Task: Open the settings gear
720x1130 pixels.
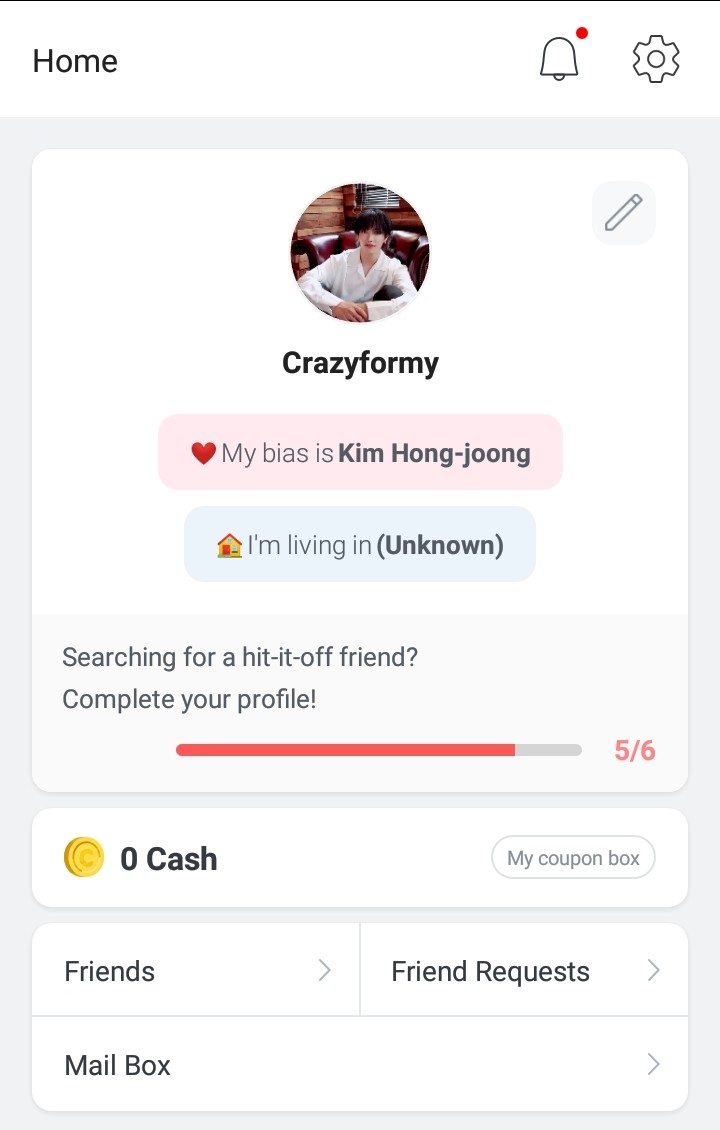Action: coord(656,59)
